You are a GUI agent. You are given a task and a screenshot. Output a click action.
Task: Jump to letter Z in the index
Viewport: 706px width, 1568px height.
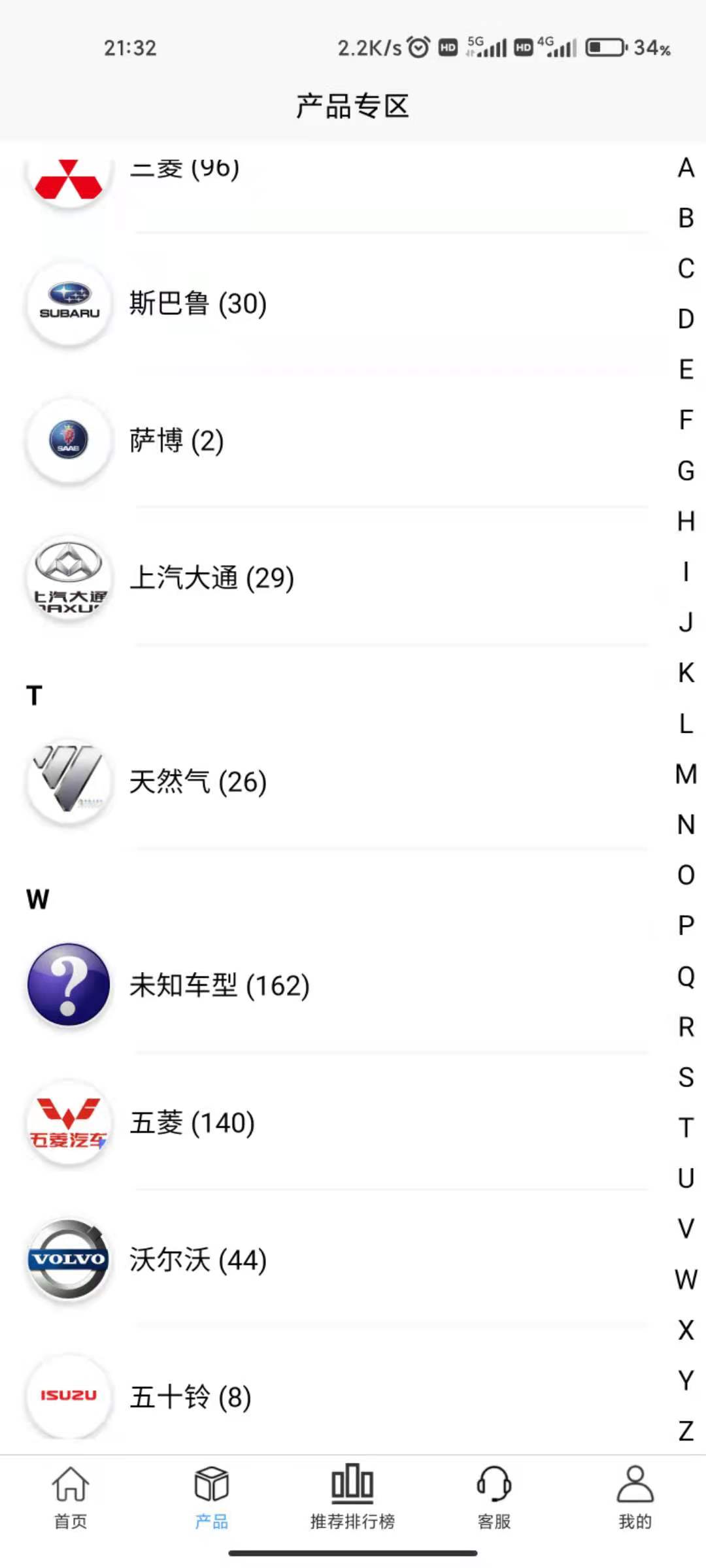[686, 1431]
